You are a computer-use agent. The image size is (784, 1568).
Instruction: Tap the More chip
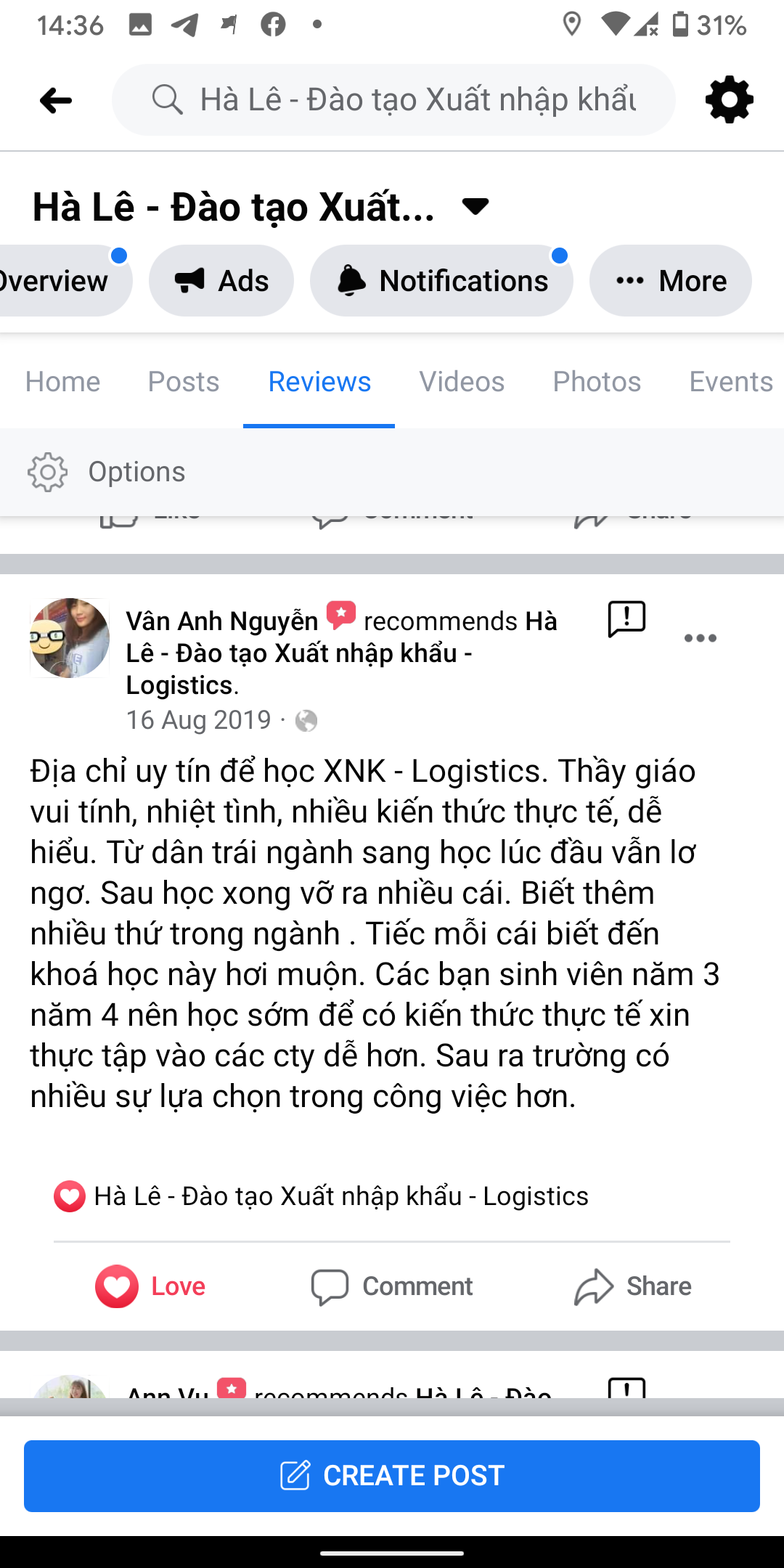click(x=670, y=281)
